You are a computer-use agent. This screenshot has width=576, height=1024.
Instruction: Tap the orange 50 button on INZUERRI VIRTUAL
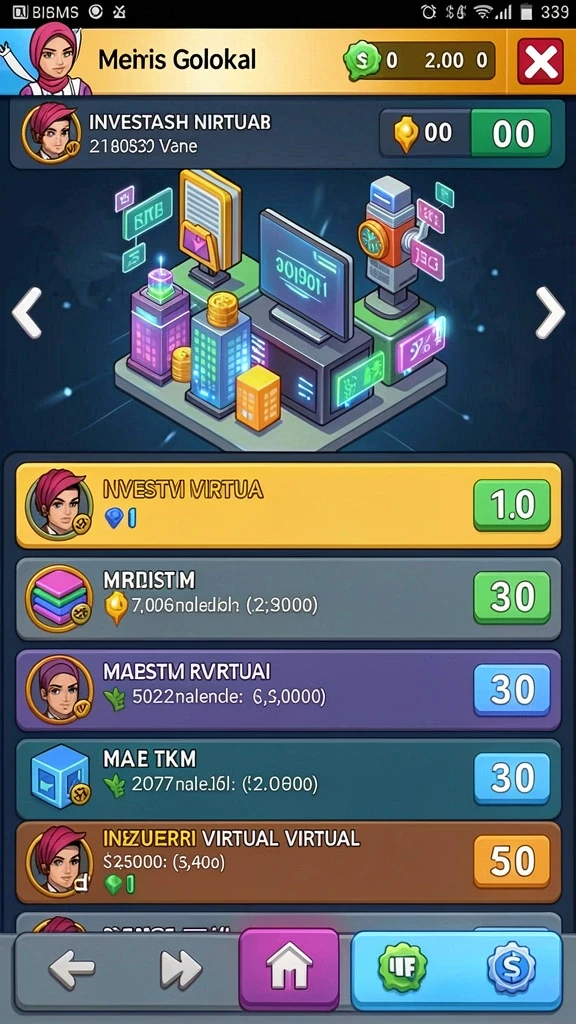[512, 861]
